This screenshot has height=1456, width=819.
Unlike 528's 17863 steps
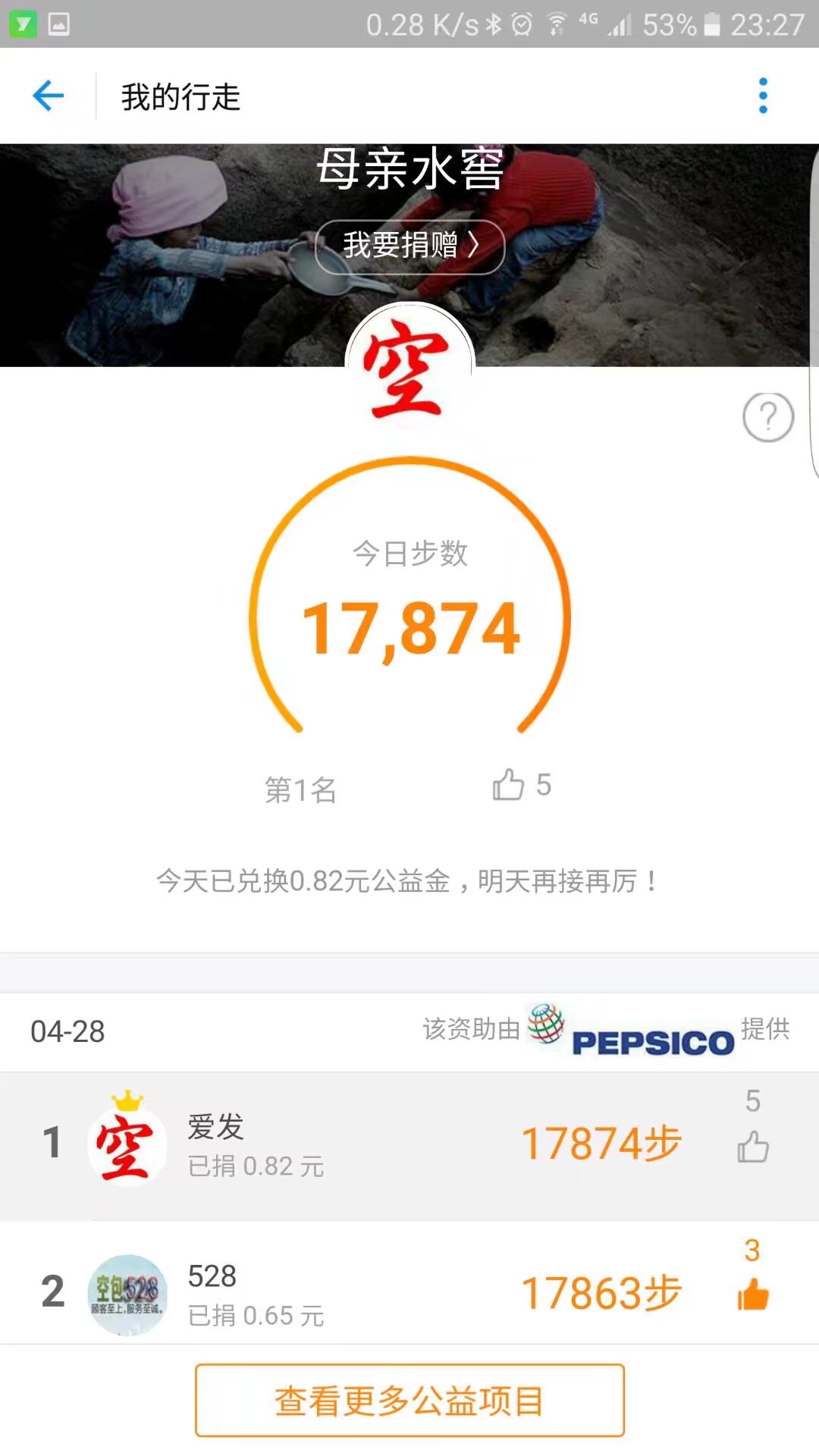pos(752,1294)
